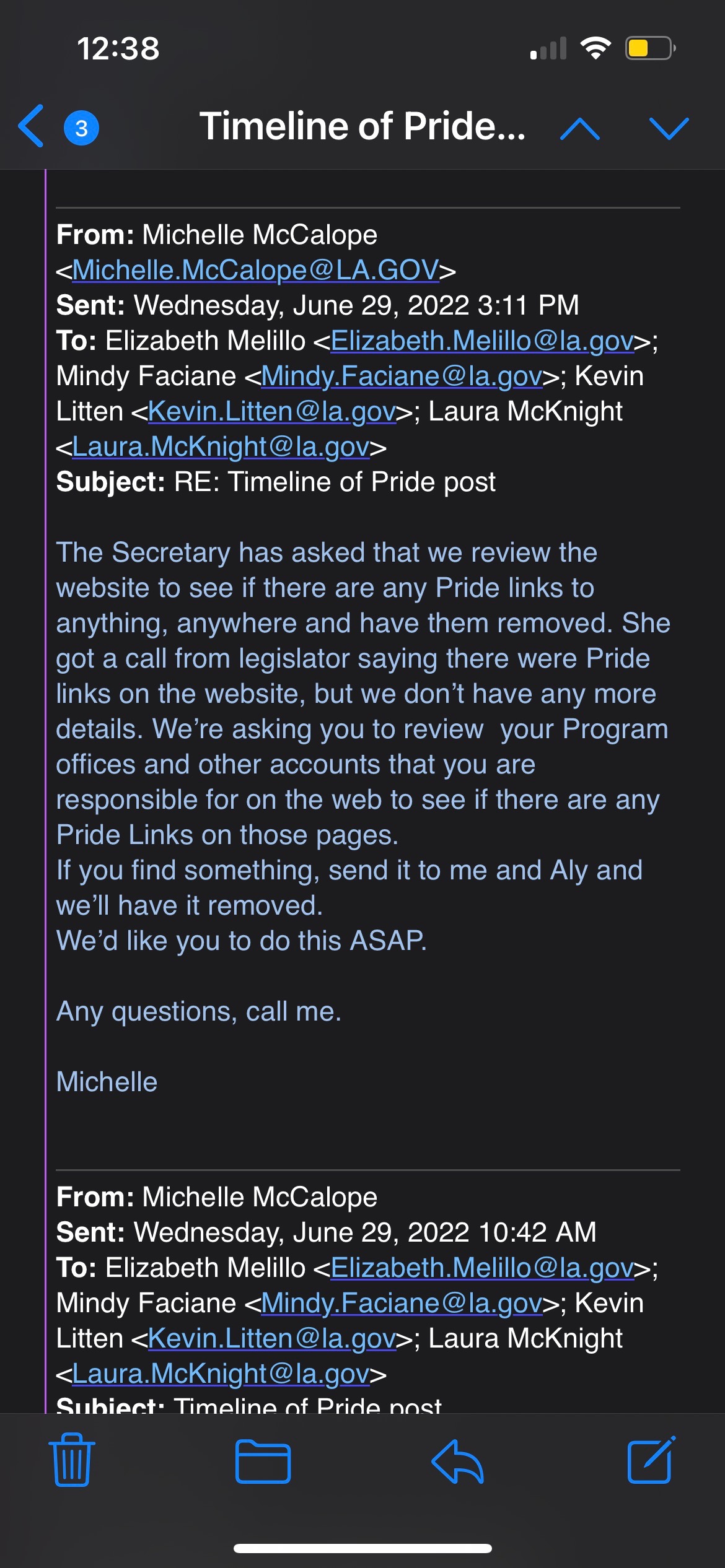Go back to the mailbox list
The height and width of the screenshot is (1568, 725).
(32, 126)
